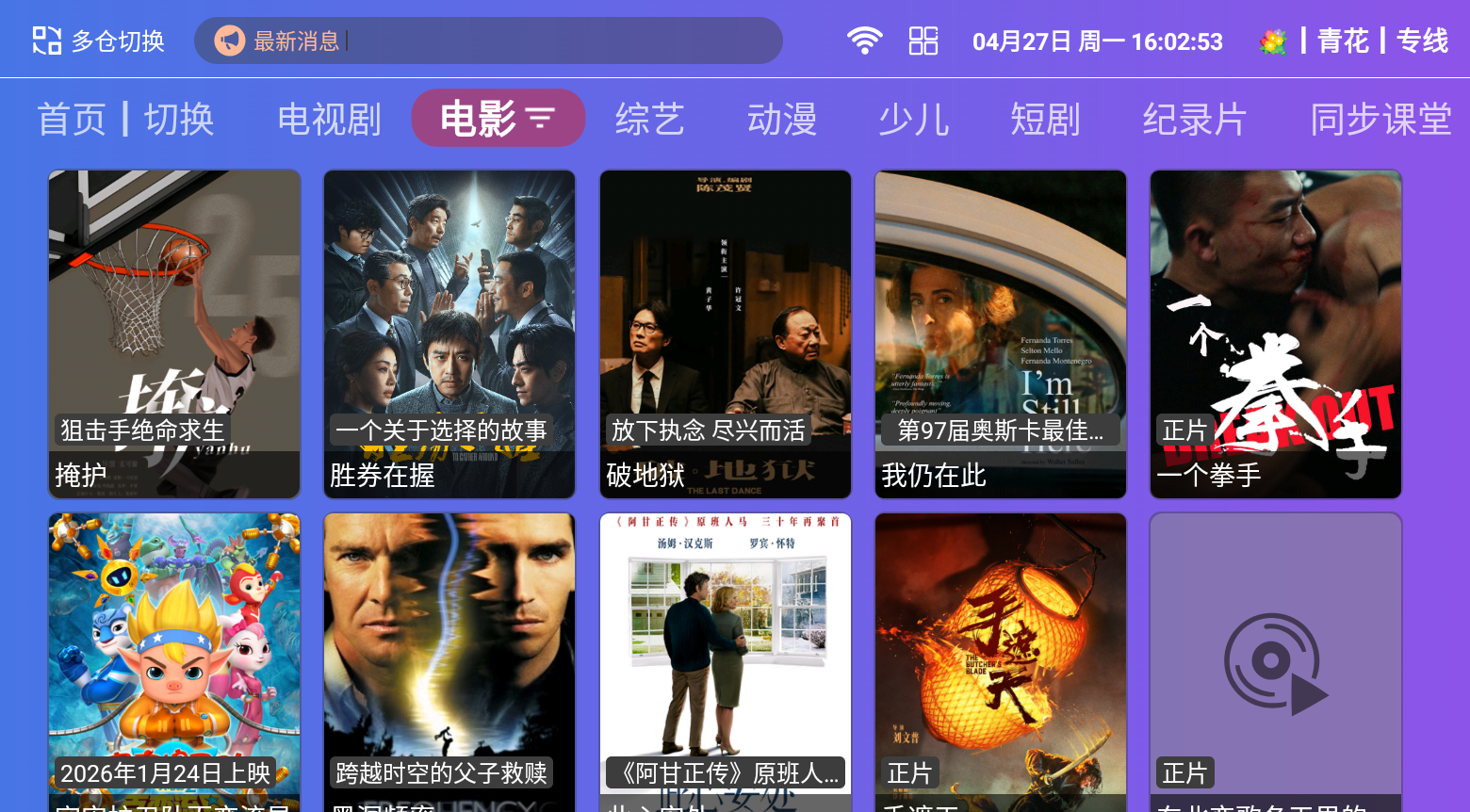Image resolution: width=1470 pixels, height=812 pixels.
Task: Switch to the 少儿 tab
Action: [913, 120]
